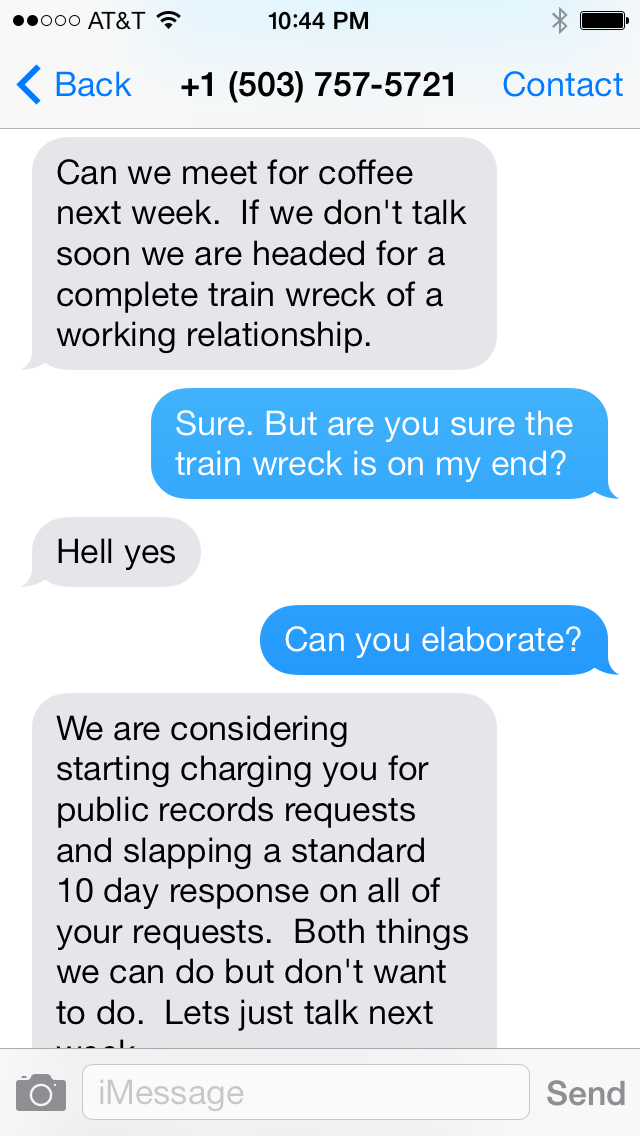Go back to the messages list
This screenshot has height=1136, width=640.
tap(73, 85)
